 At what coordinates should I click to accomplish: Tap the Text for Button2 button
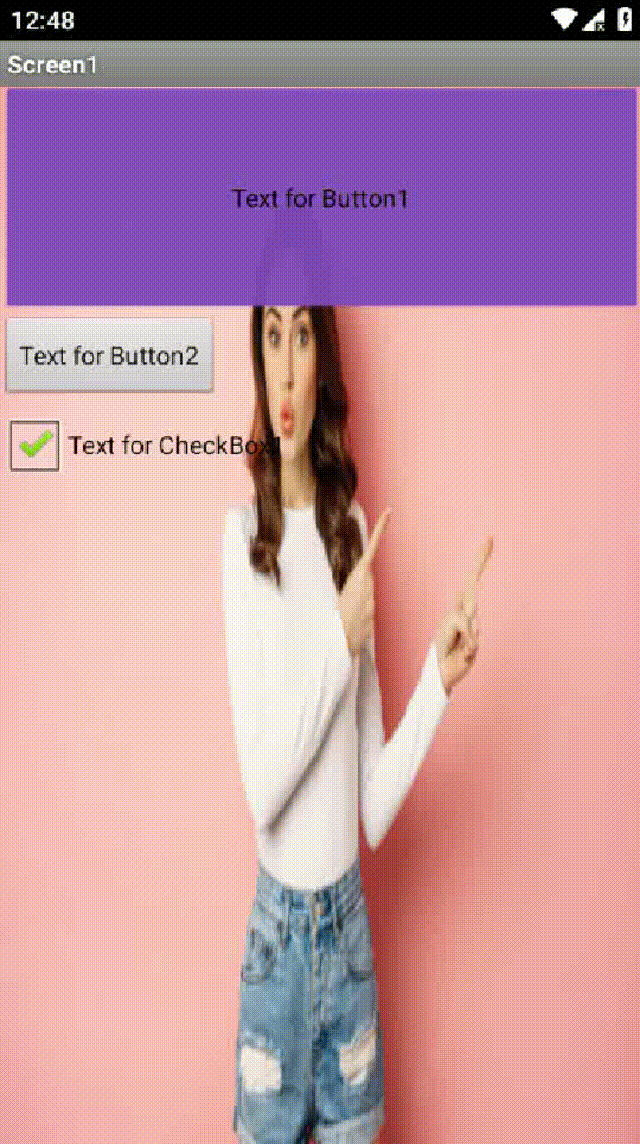(x=109, y=356)
